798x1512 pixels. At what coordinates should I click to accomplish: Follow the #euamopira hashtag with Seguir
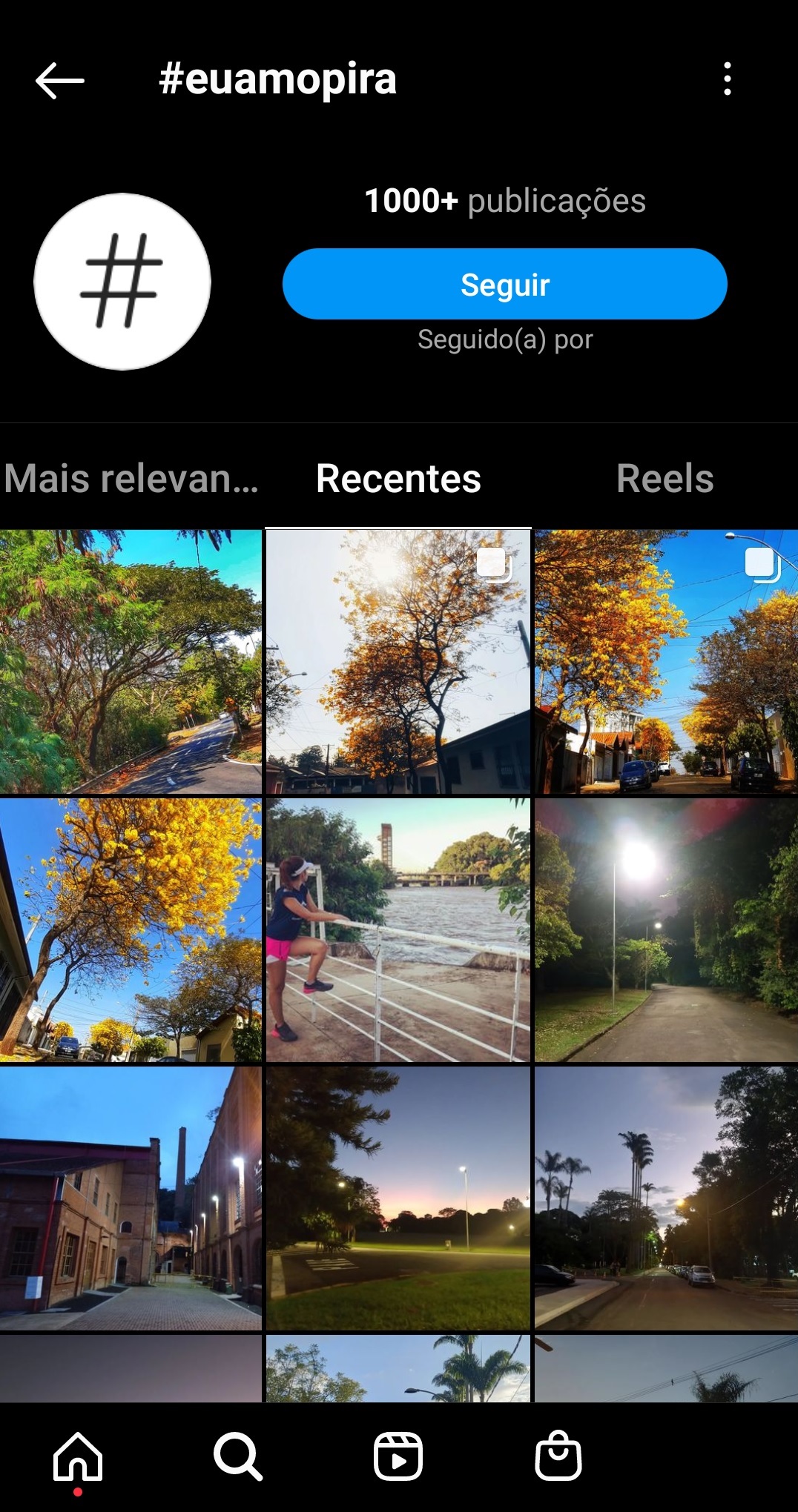(x=504, y=285)
